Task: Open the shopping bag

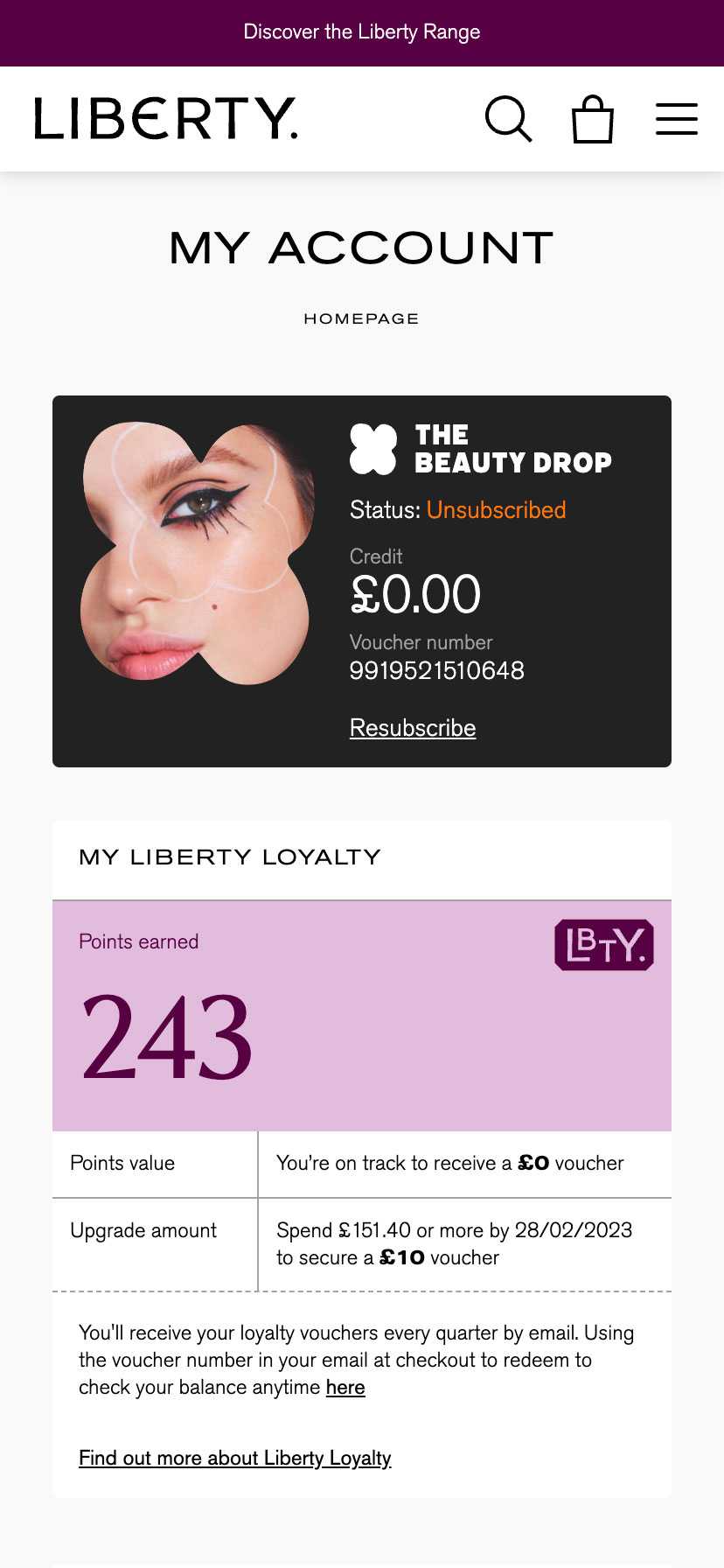Action: [592, 119]
